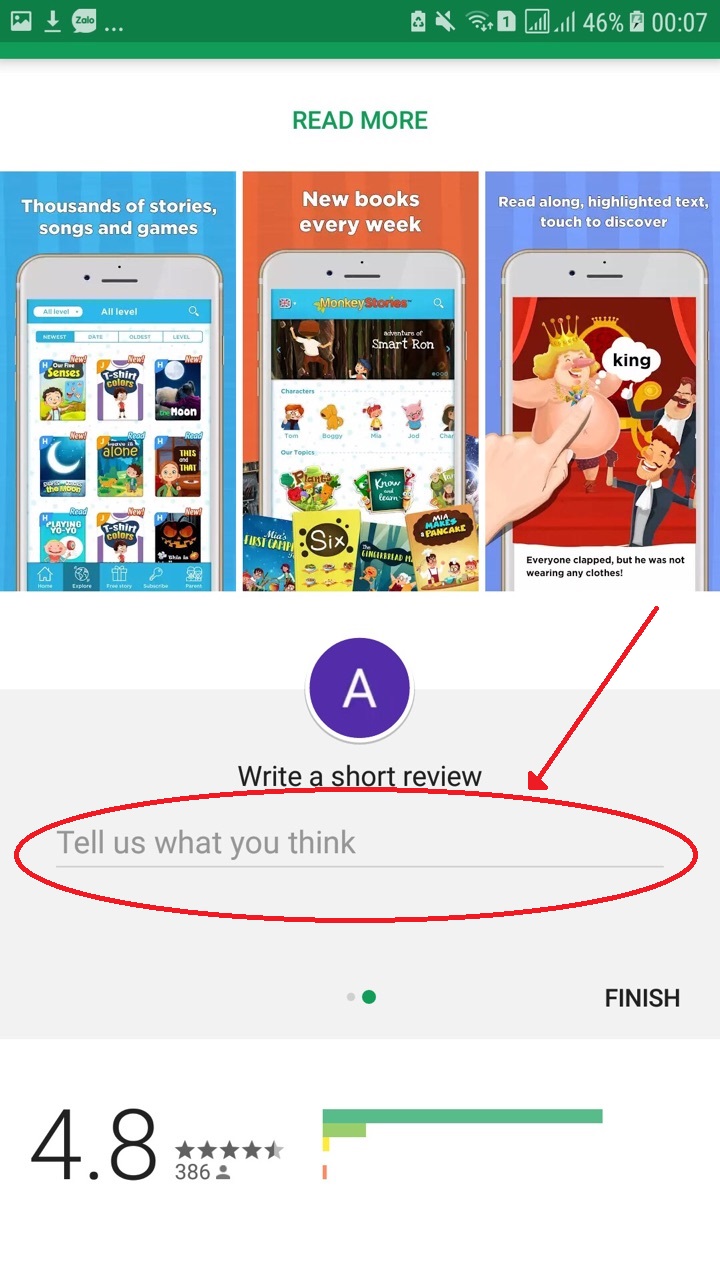Open the 'Read along, highlighted text' screenshot
Screen dimensions: 720x1280
(602, 382)
